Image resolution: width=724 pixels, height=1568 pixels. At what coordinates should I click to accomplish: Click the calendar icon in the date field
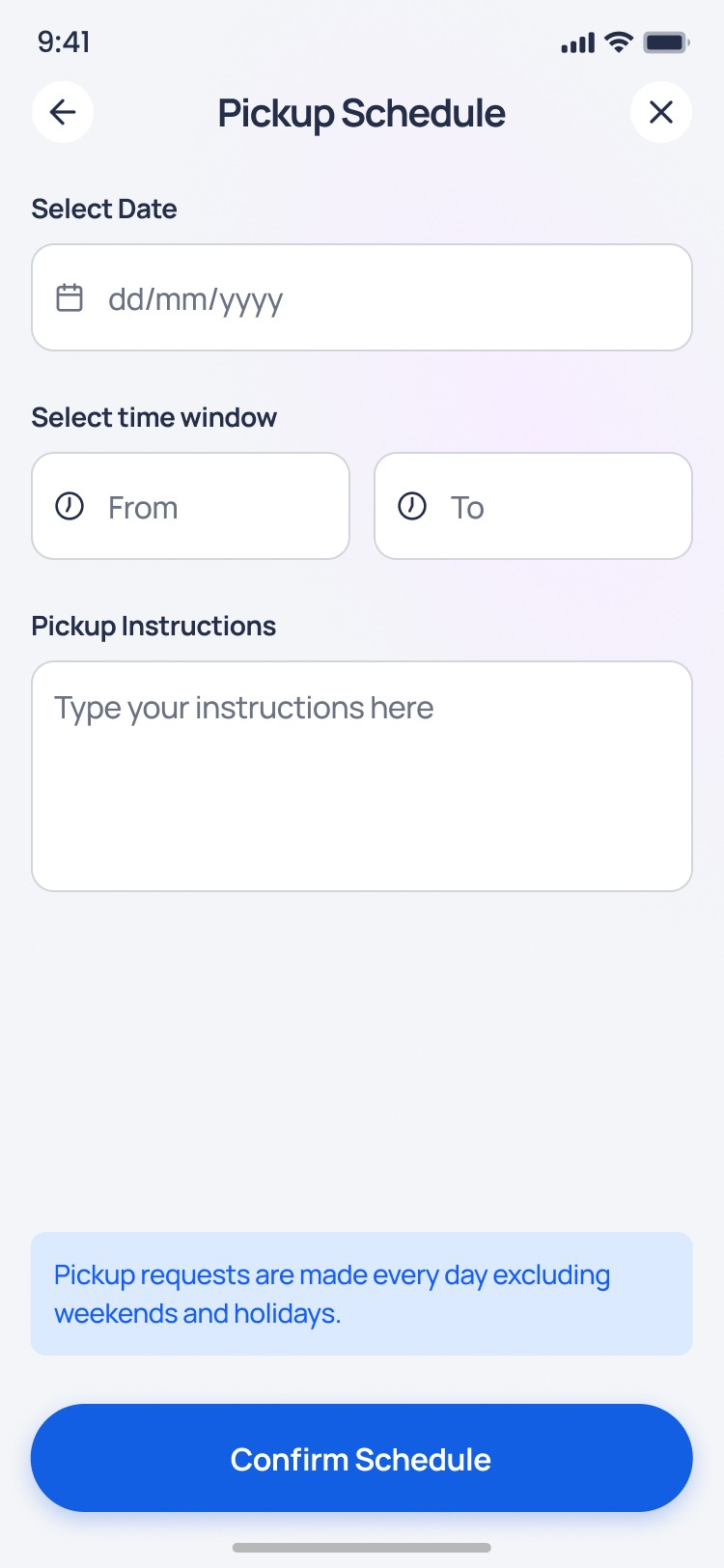click(x=70, y=297)
